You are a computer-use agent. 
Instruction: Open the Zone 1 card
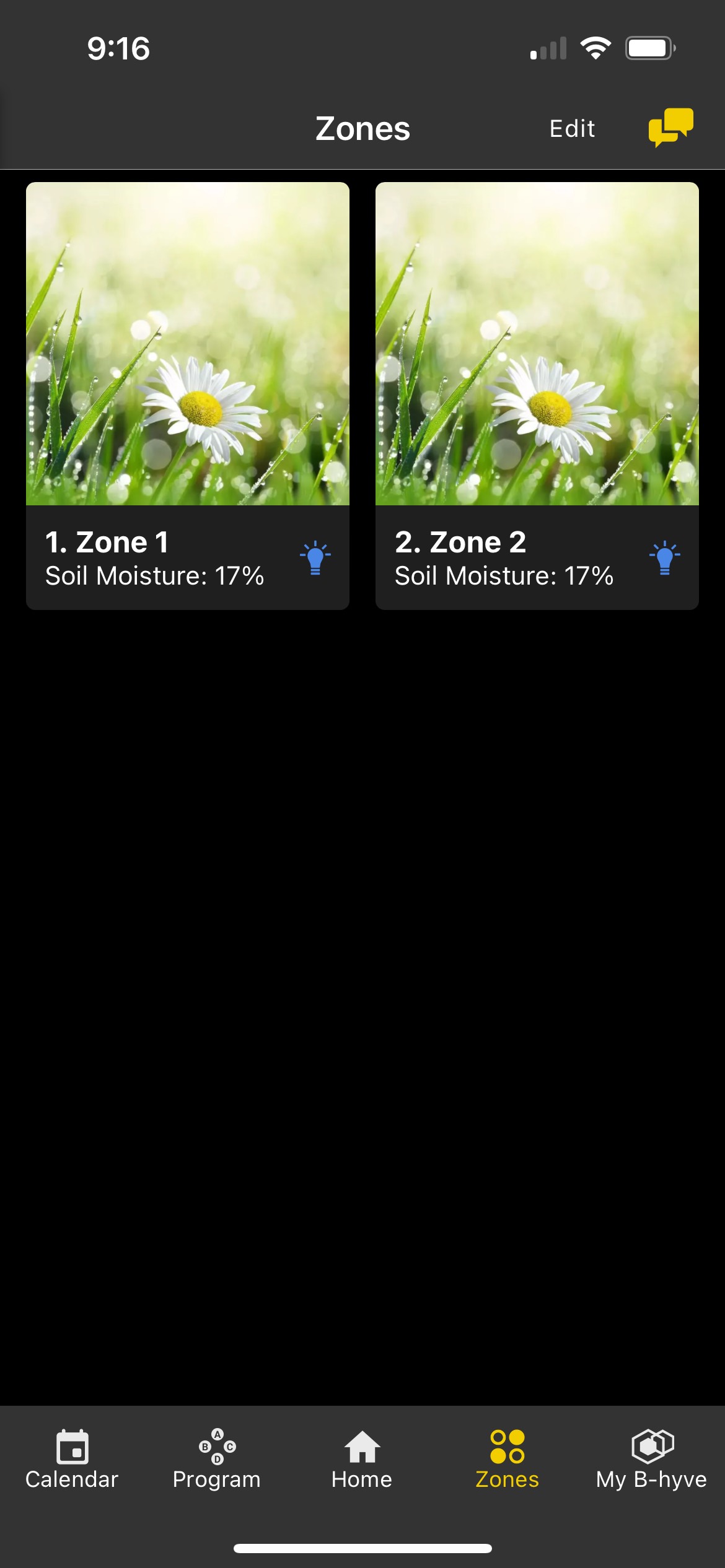click(x=188, y=396)
